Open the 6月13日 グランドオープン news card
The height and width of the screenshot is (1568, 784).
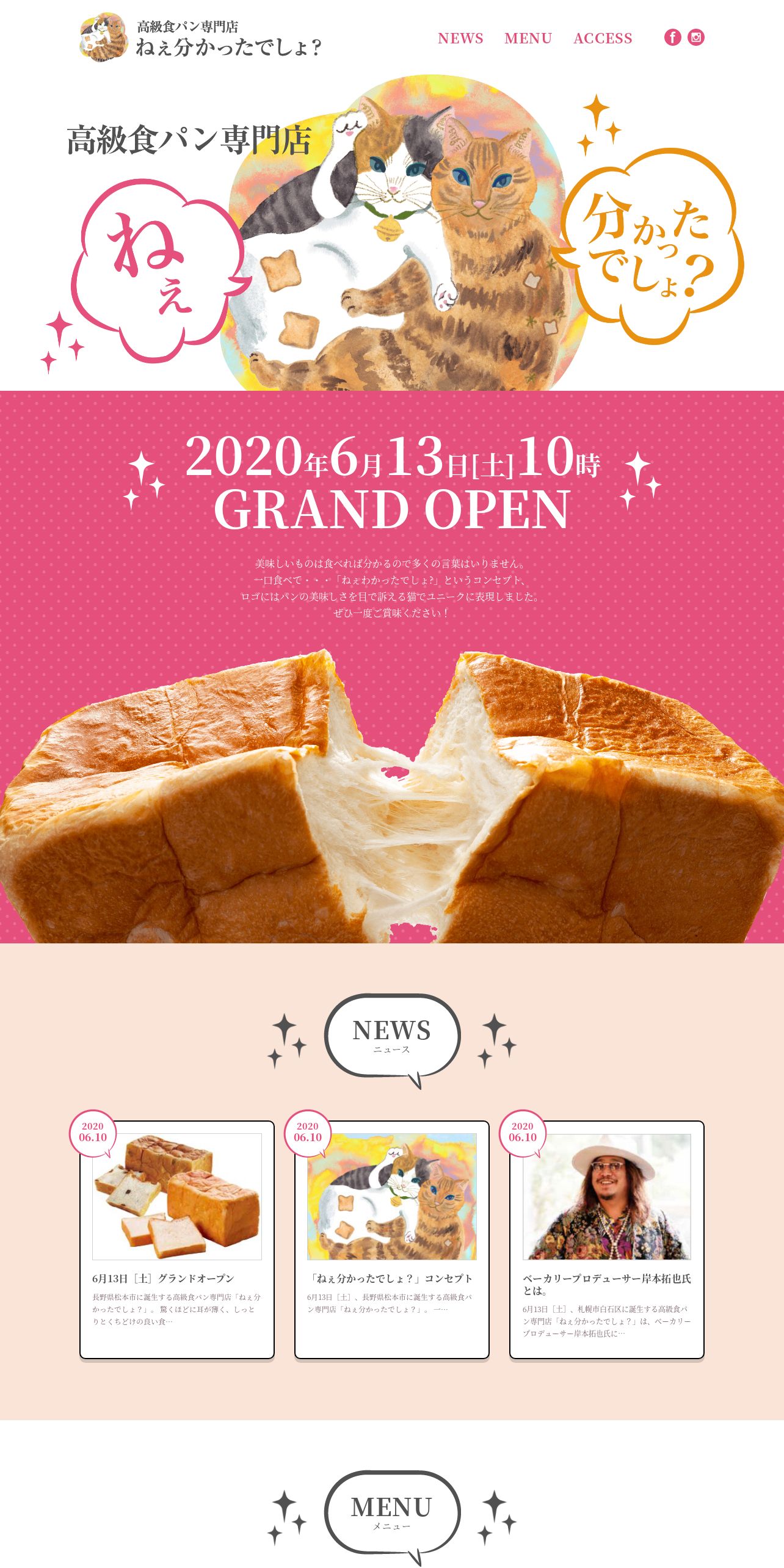point(177,1240)
